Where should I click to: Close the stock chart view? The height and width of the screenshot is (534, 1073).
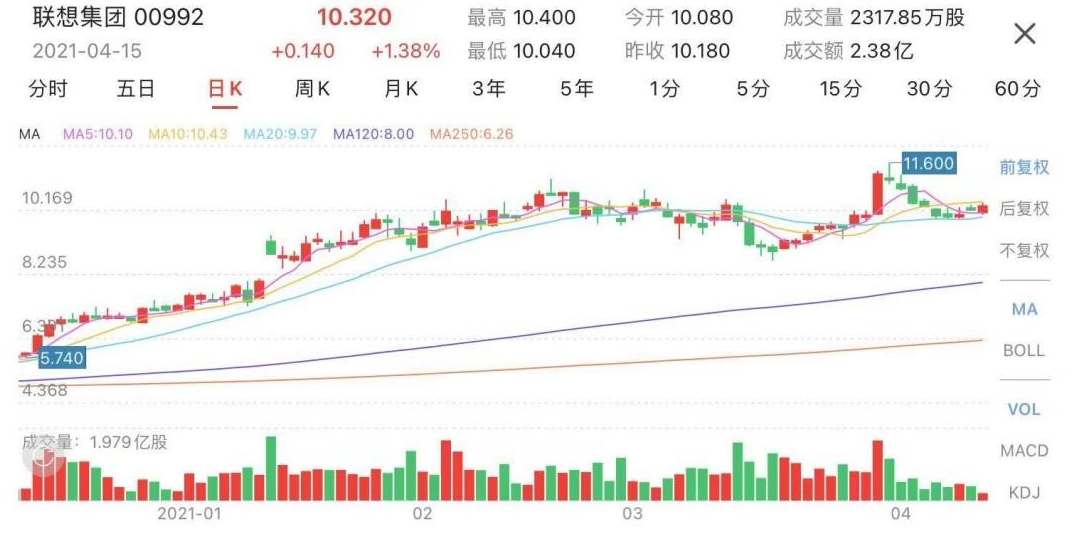pyautogui.click(x=1025, y=34)
